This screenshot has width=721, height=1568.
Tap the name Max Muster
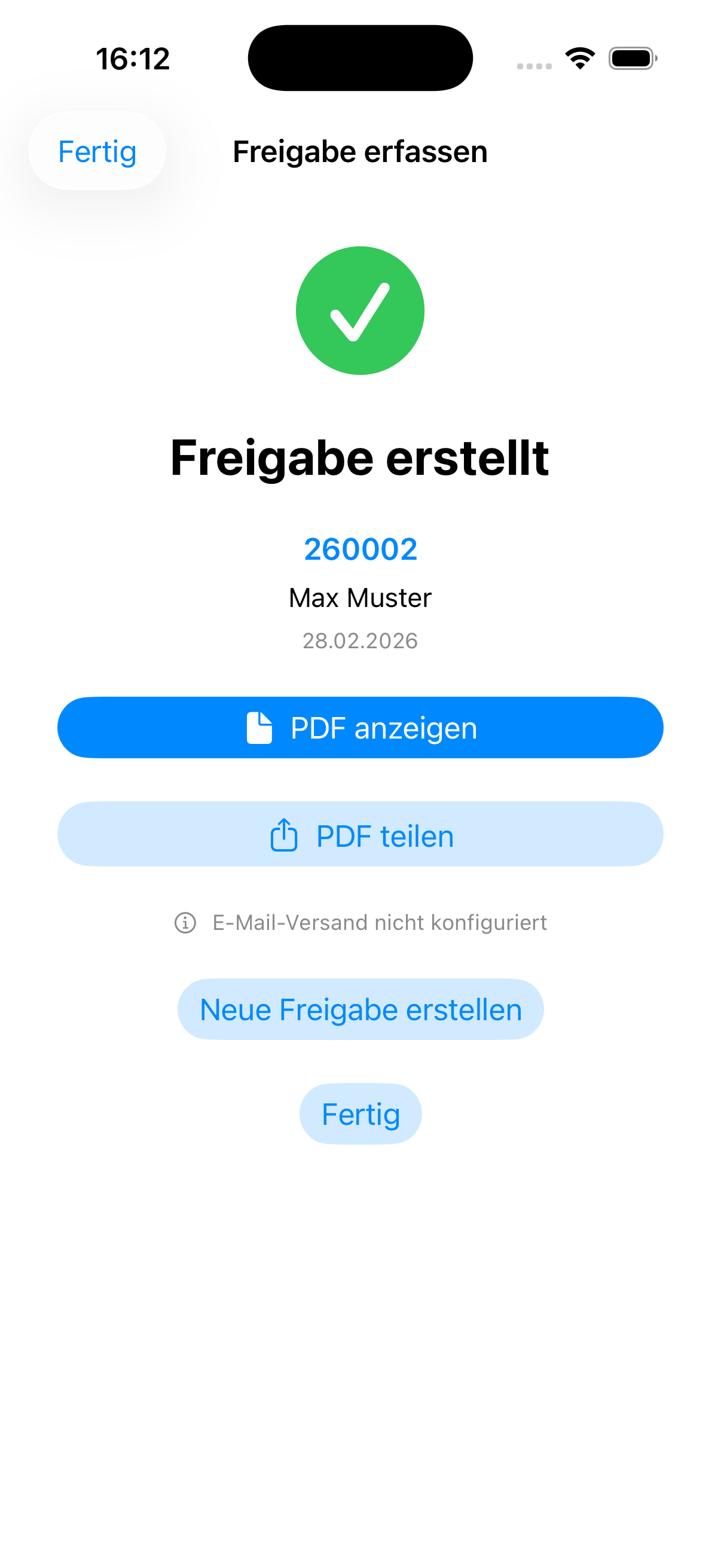[x=360, y=598]
